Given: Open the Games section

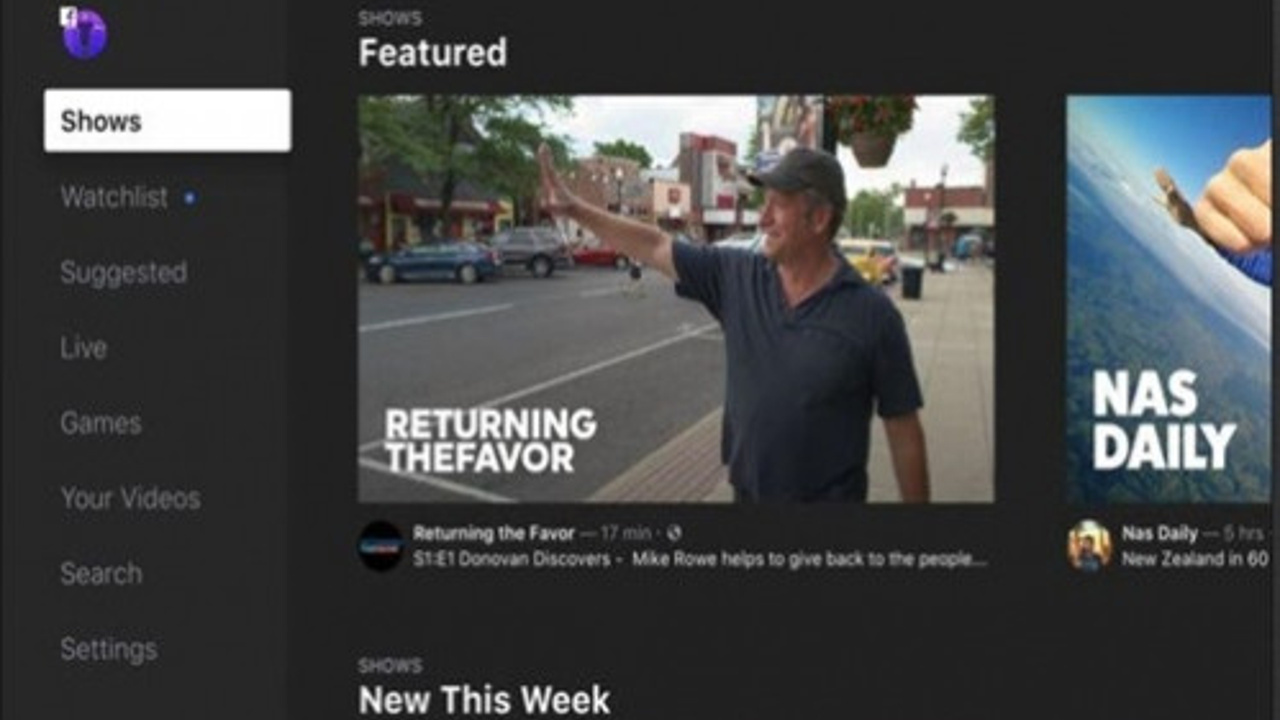Looking at the screenshot, I should tap(100, 423).
